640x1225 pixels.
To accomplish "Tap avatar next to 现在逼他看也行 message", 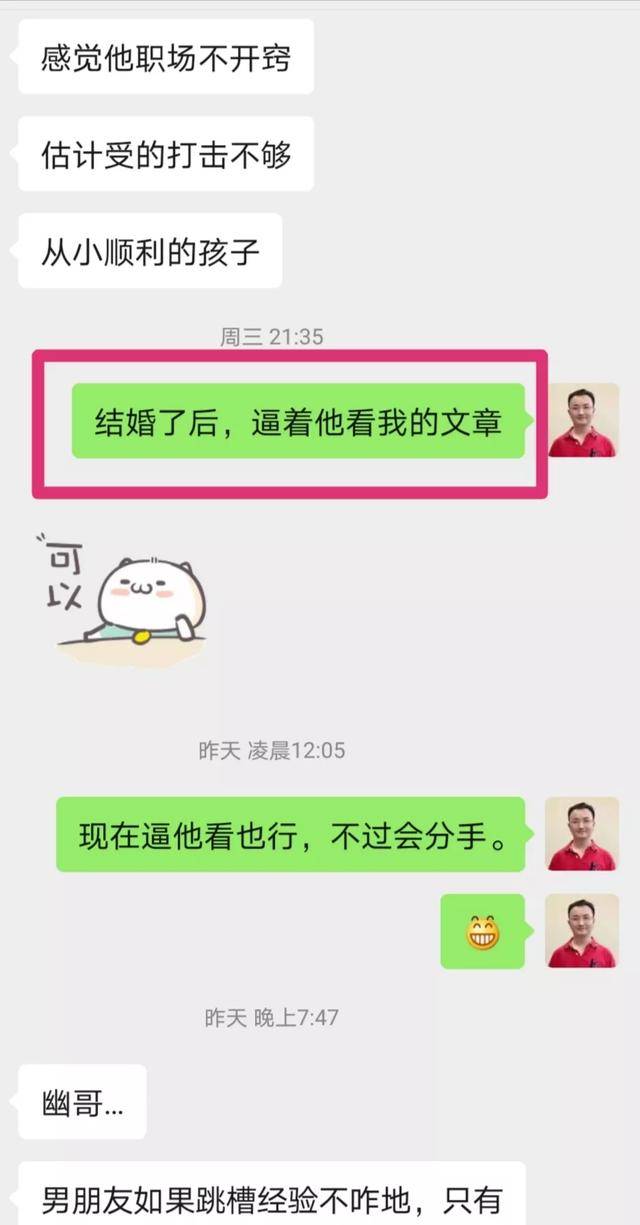I will 581,834.
